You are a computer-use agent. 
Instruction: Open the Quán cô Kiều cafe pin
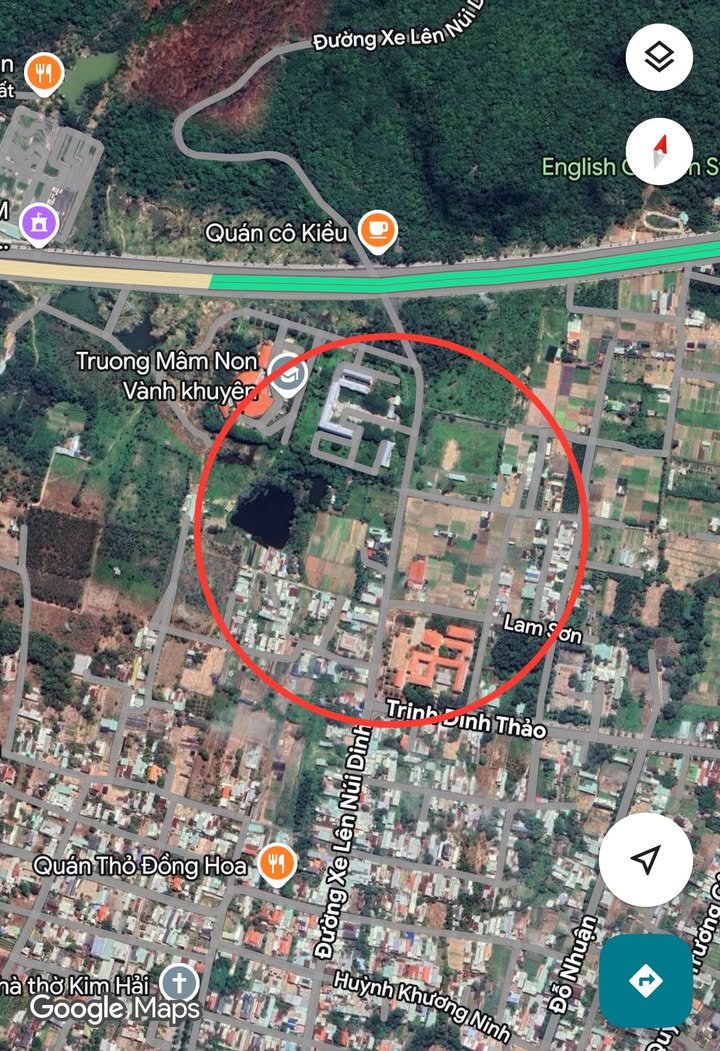point(378,230)
